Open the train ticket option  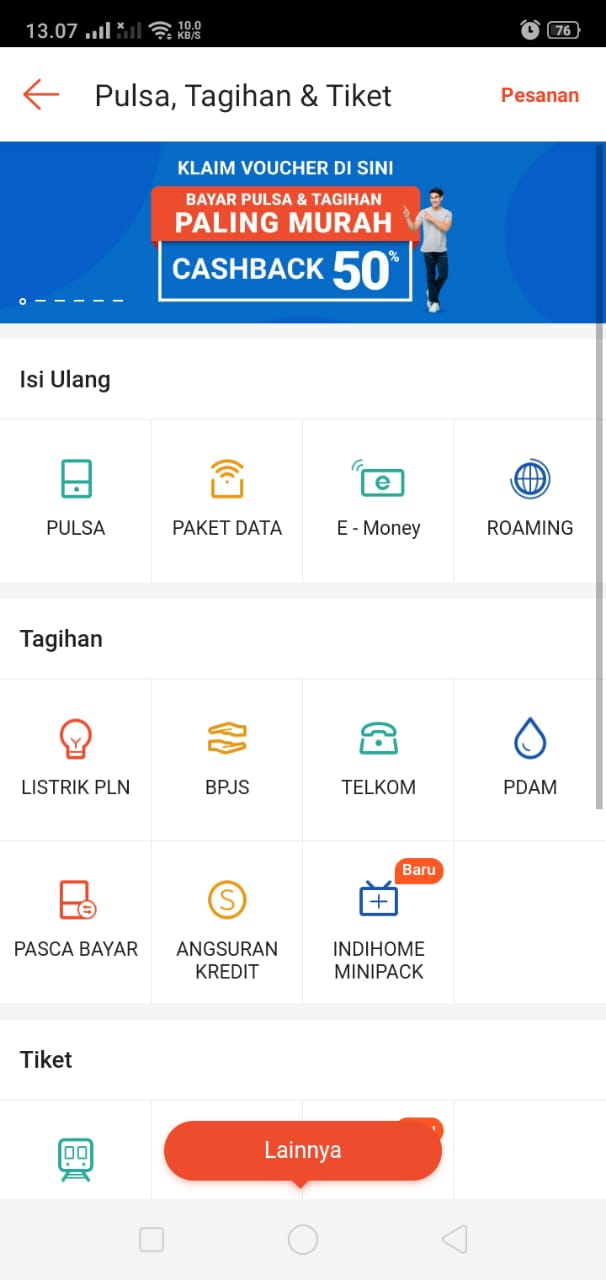[76, 1150]
